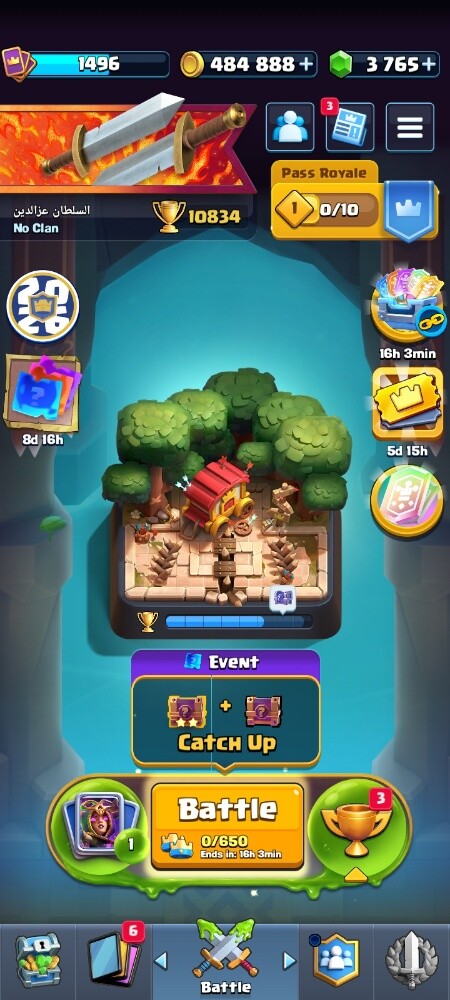Open the 2026 crown badge event
The height and width of the screenshot is (1000, 450).
(x=43, y=306)
